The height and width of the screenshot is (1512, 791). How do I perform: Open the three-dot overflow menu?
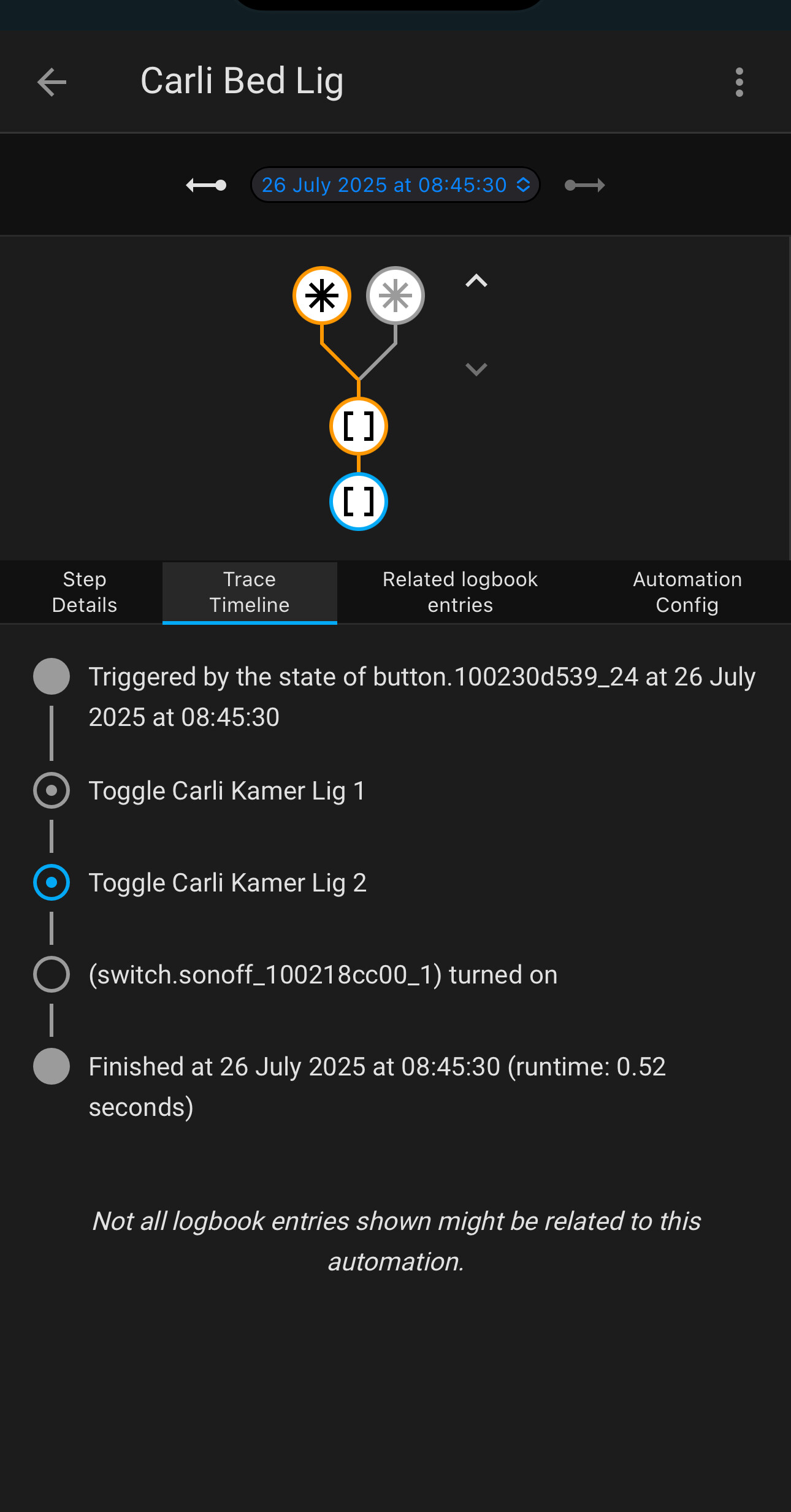point(739,82)
